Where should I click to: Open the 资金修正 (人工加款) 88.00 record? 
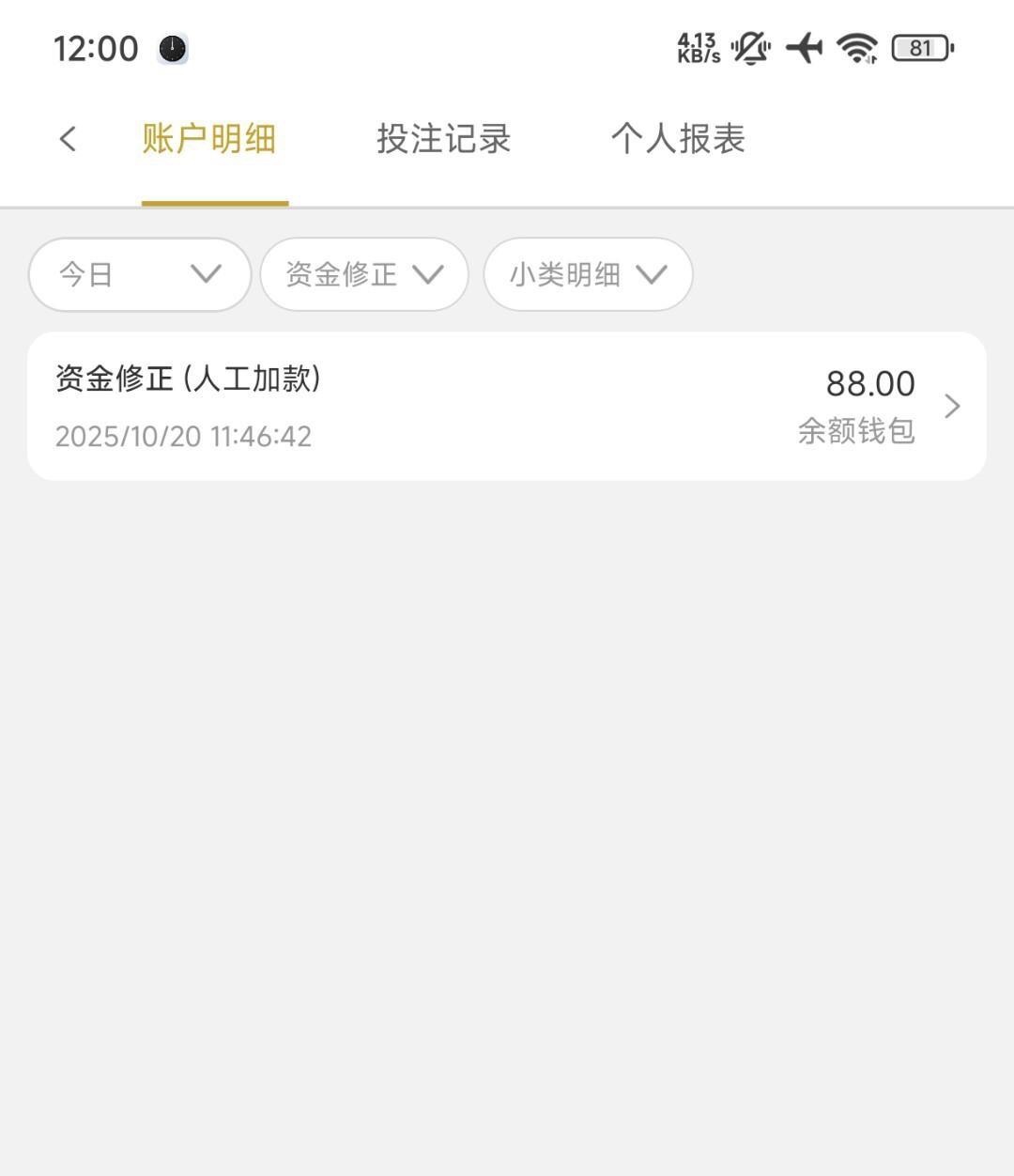tap(507, 406)
